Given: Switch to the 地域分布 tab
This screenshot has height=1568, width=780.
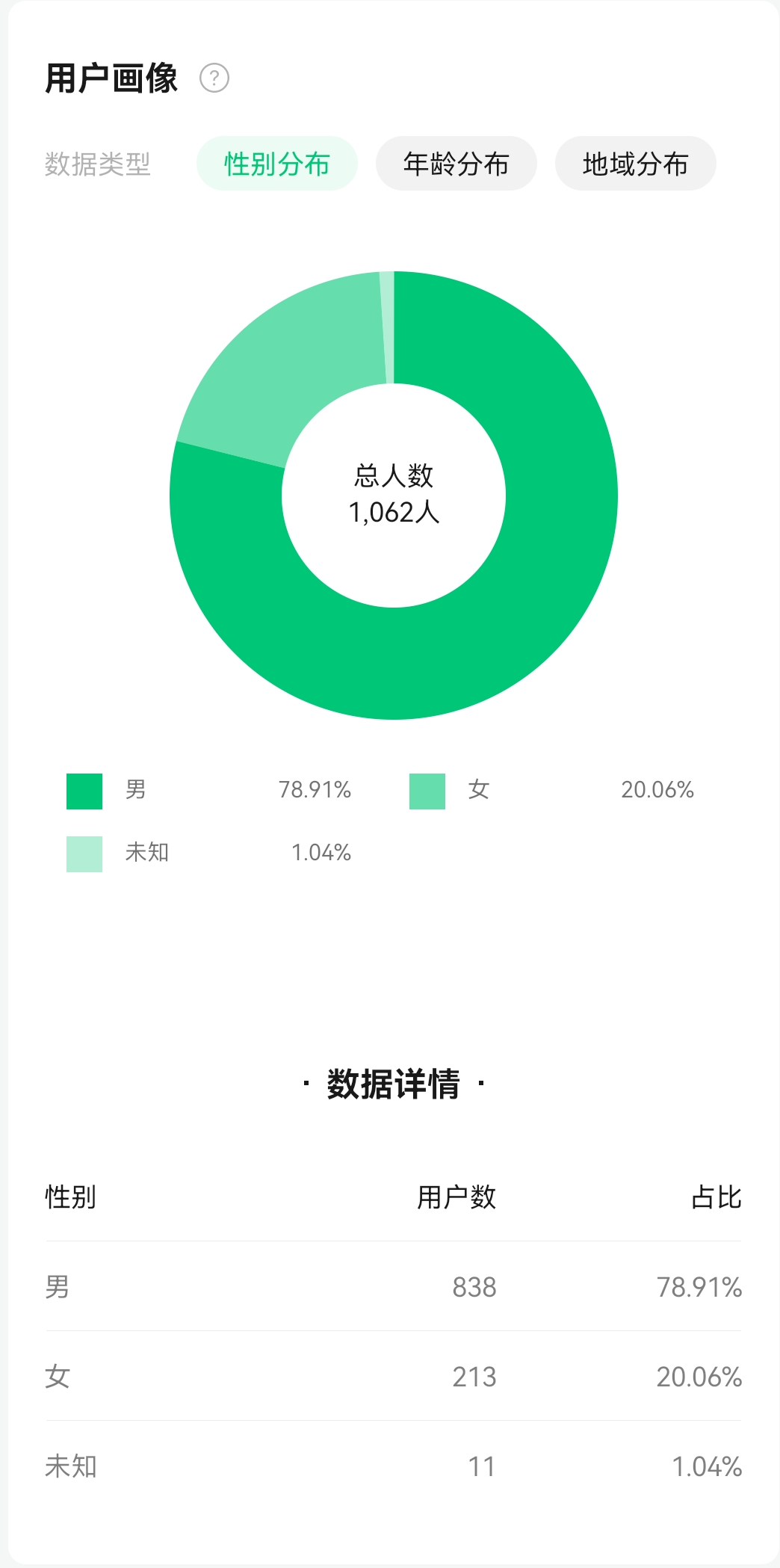Looking at the screenshot, I should (634, 164).
